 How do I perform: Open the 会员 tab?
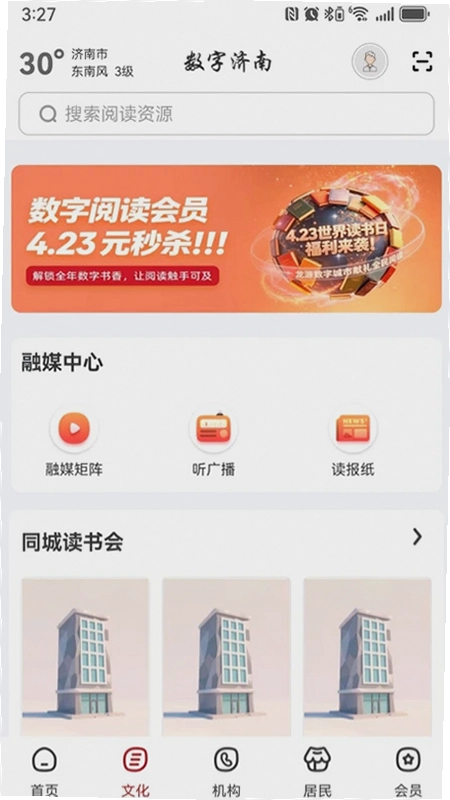408,771
